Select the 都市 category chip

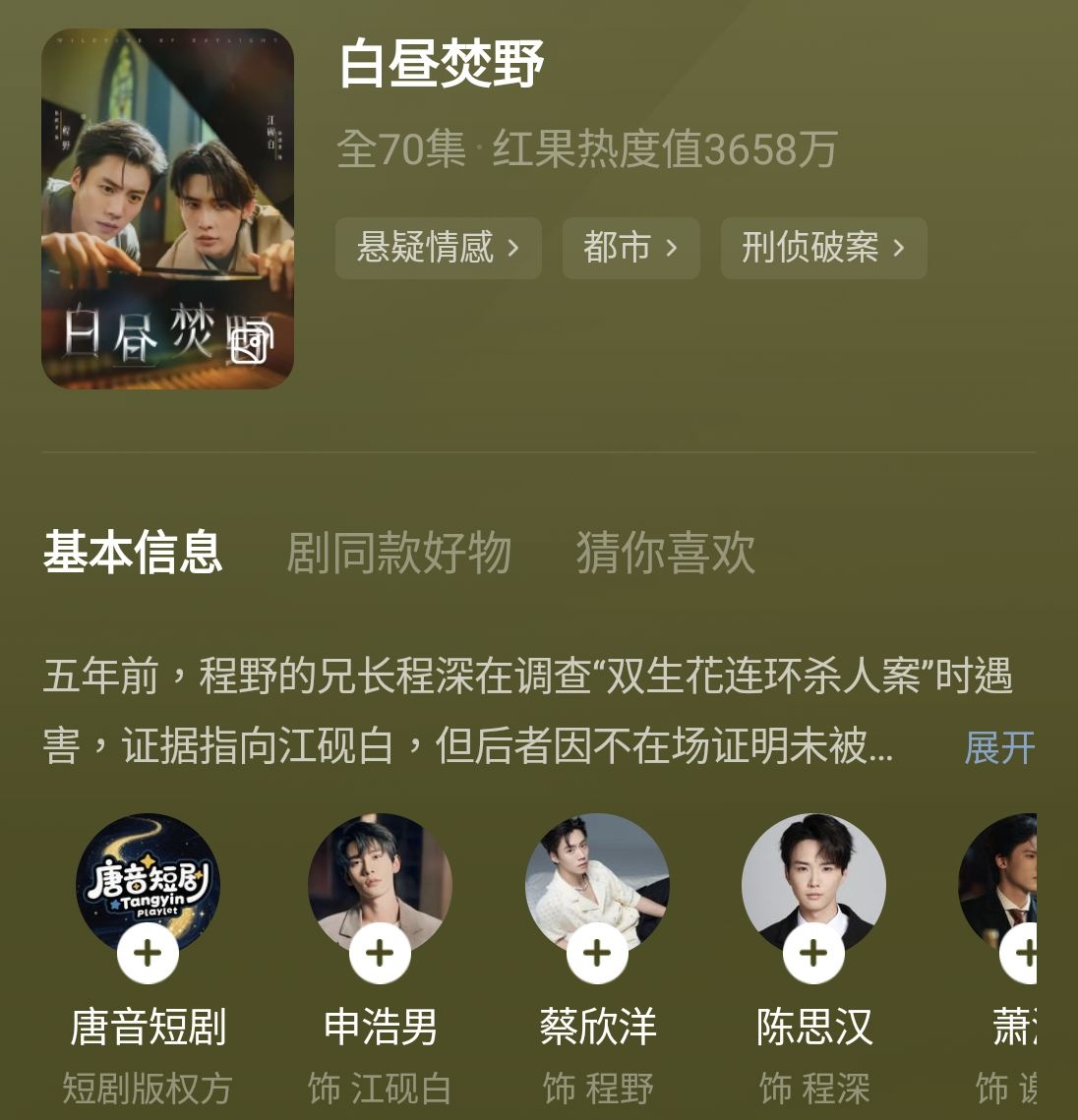tap(630, 248)
